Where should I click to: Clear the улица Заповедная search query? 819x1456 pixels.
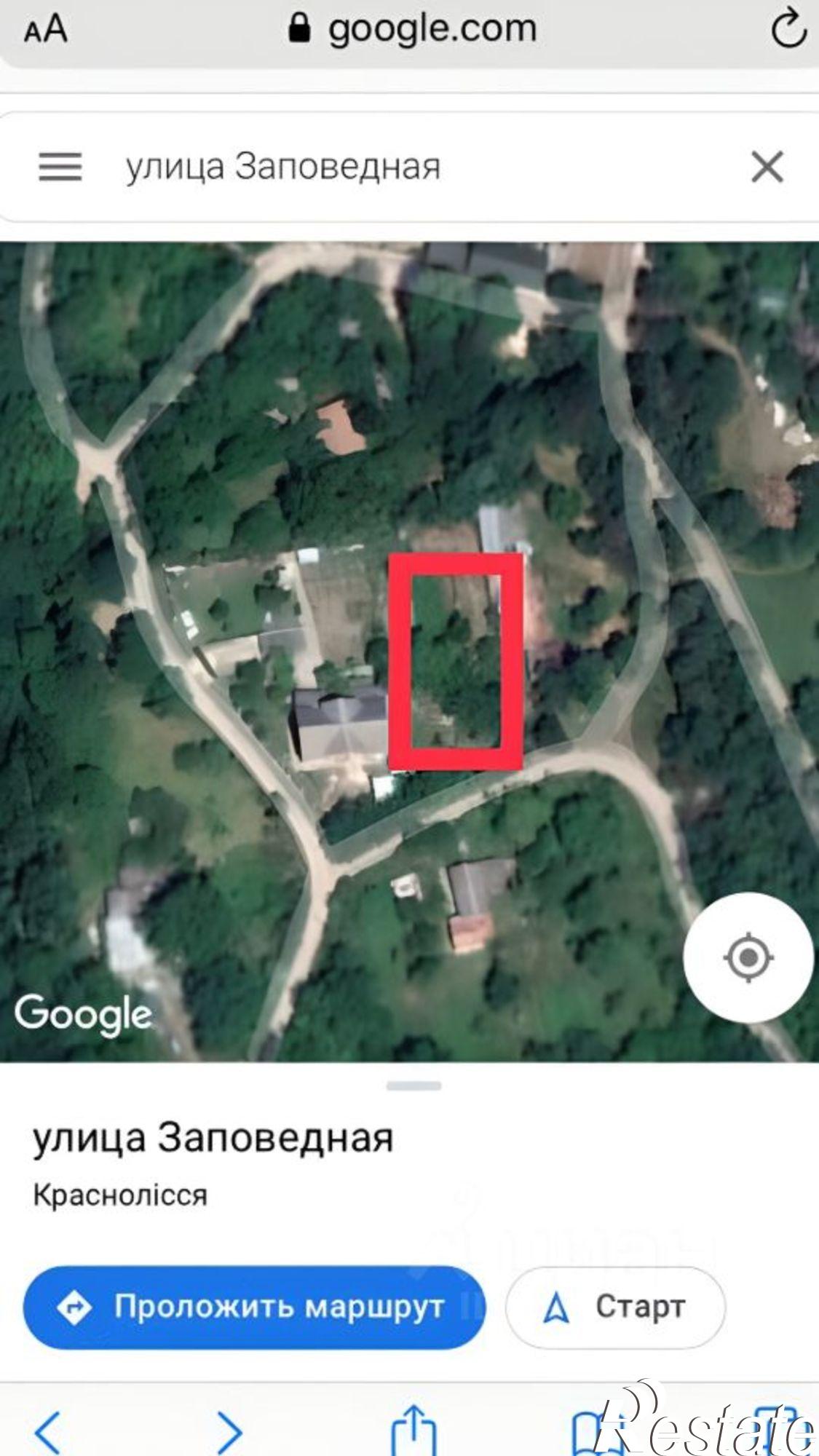pyautogui.click(x=767, y=167)
